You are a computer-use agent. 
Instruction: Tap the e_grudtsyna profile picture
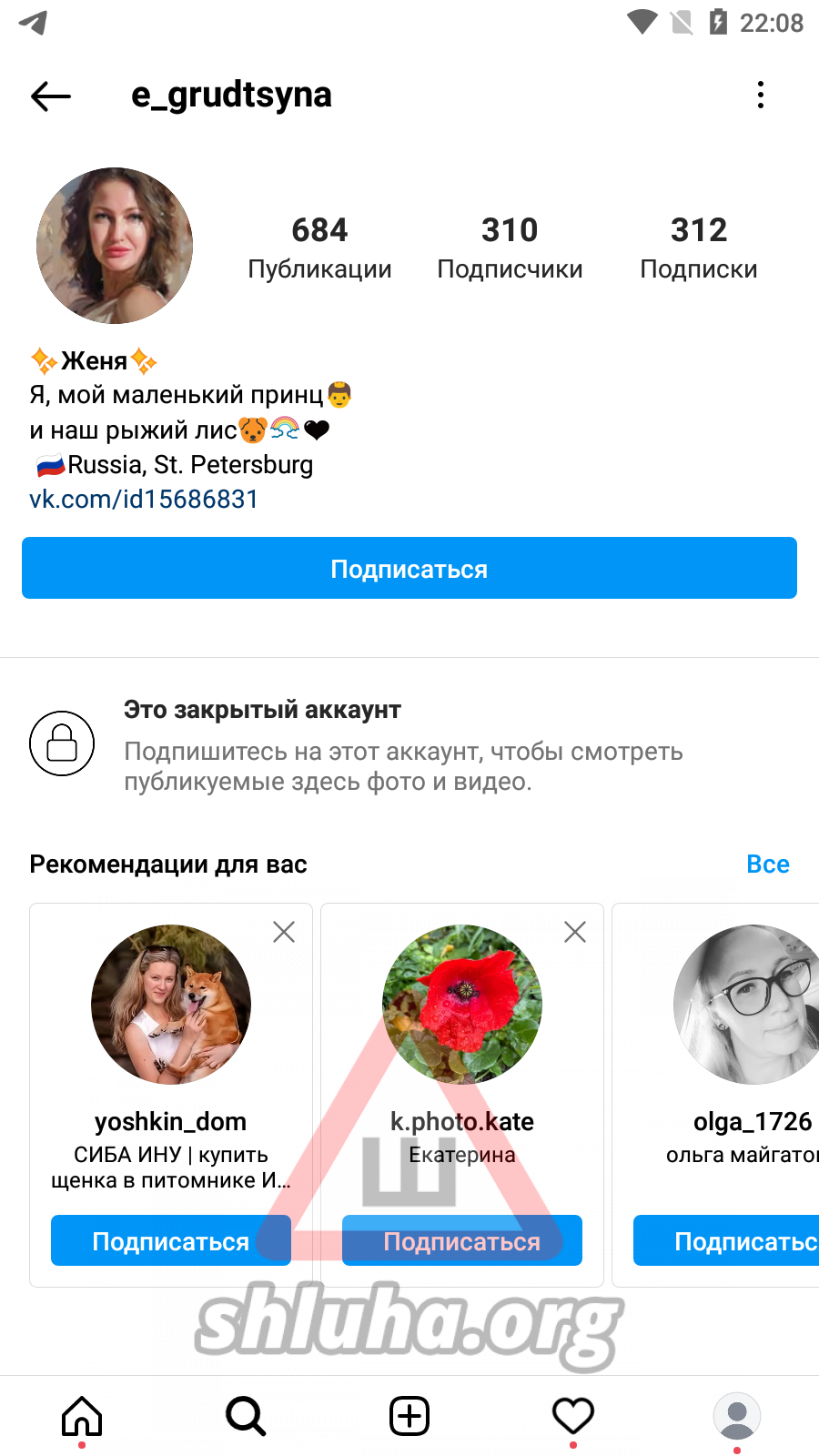[115, 246]
